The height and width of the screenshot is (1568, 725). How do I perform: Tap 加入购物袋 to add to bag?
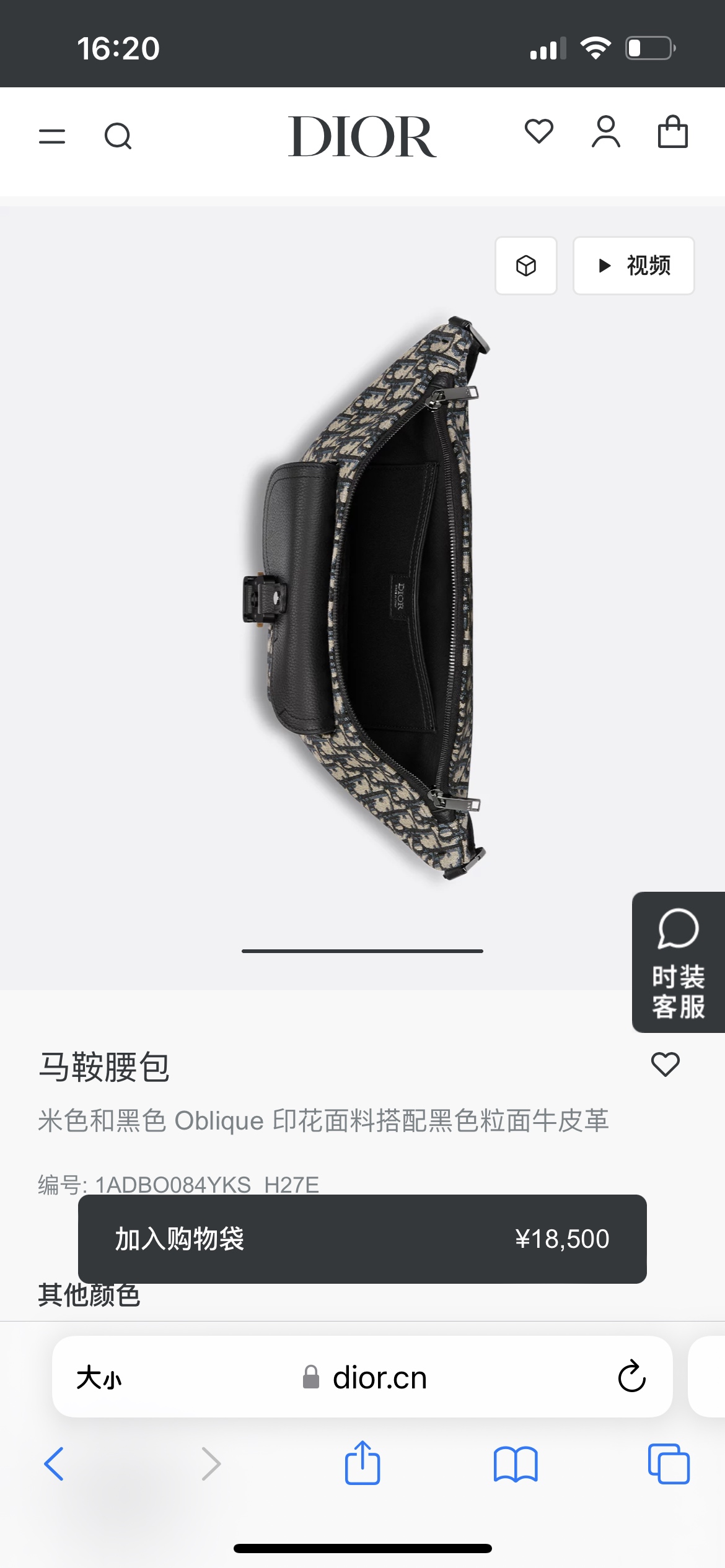[x=362, y=1239]
